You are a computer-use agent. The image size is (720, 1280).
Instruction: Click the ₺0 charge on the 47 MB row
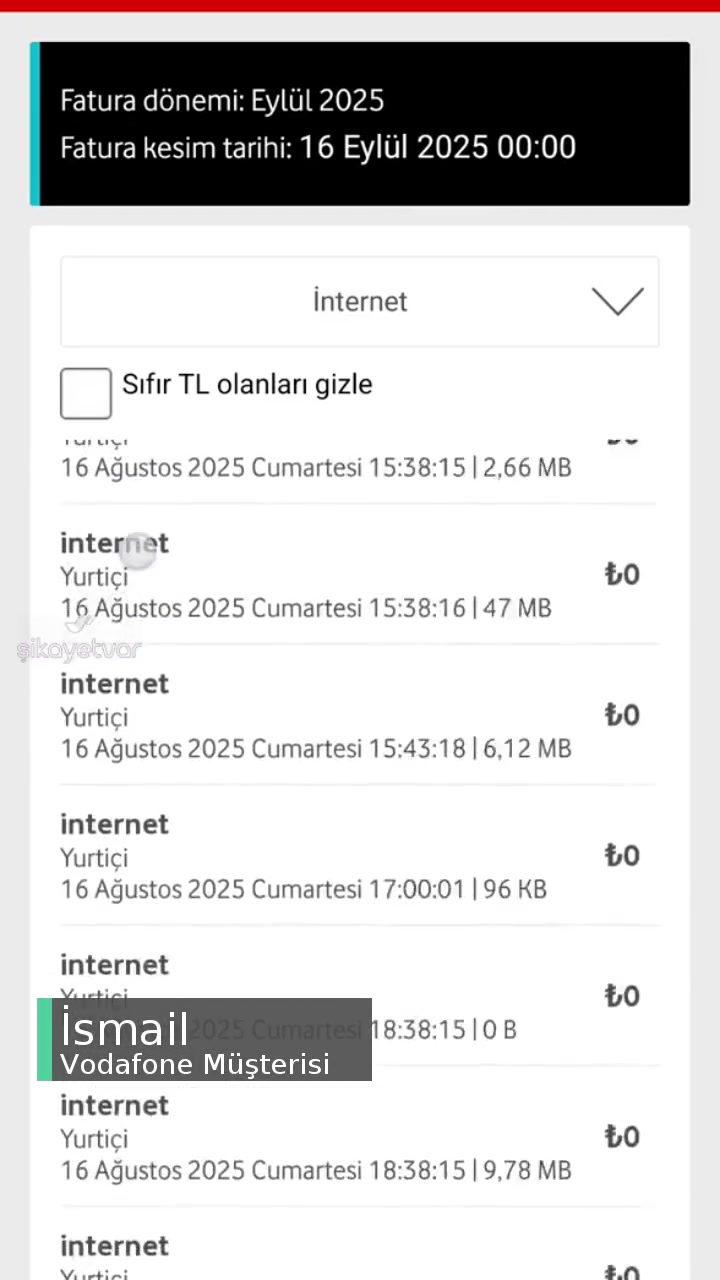pos(622,575)
